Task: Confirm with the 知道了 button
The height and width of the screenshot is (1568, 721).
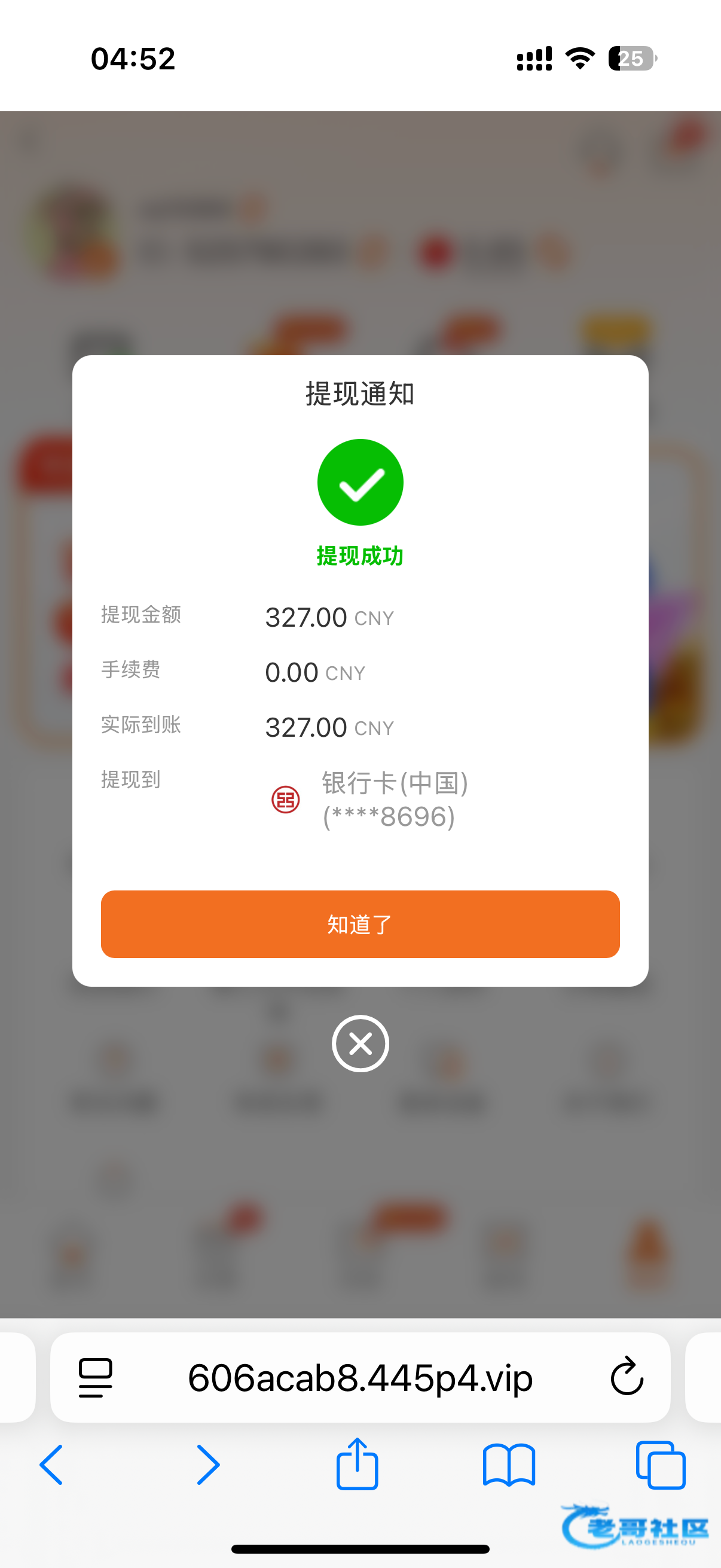Action: coord(360,923)
